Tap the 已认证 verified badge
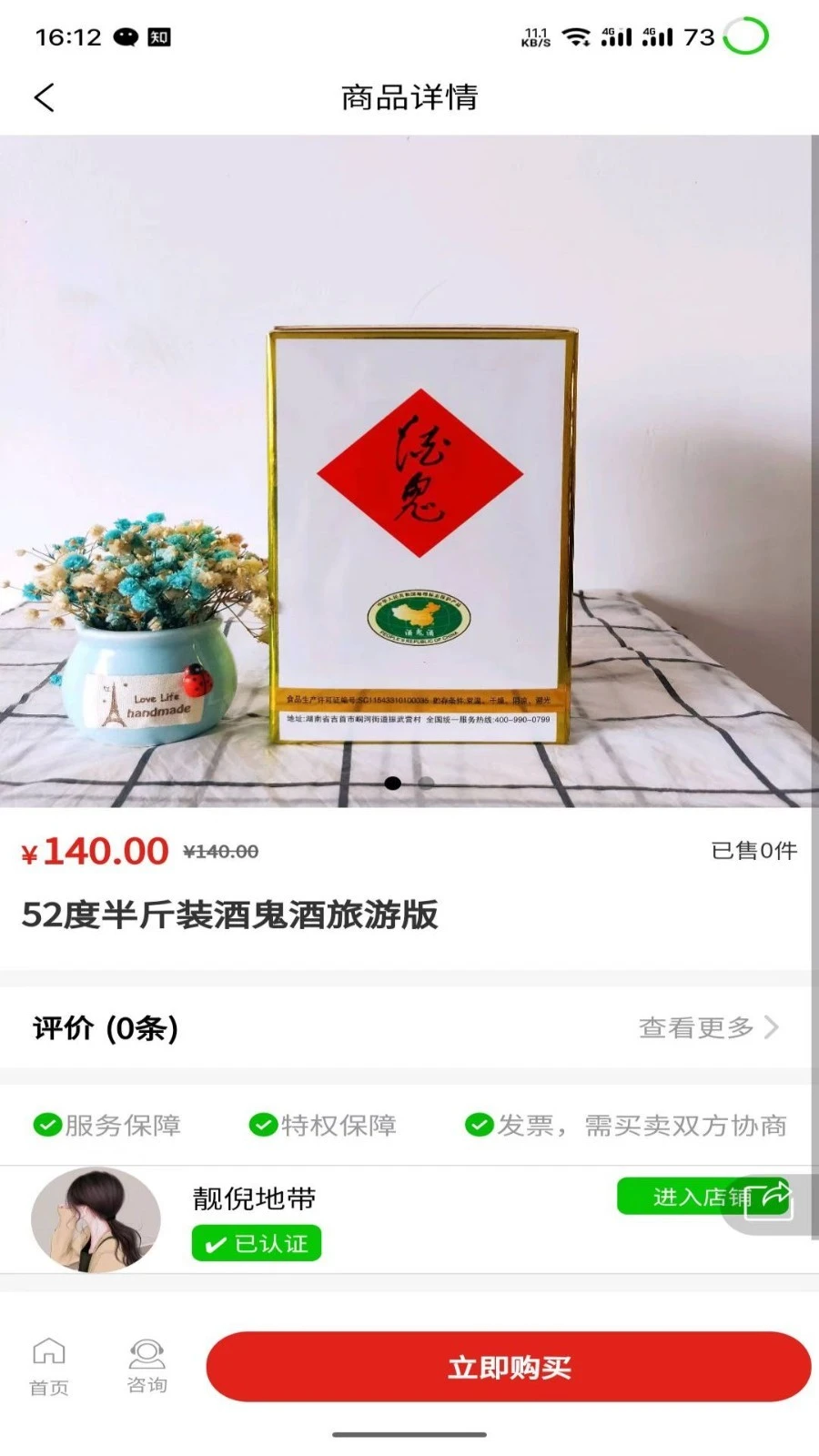 coord(257,1242)
